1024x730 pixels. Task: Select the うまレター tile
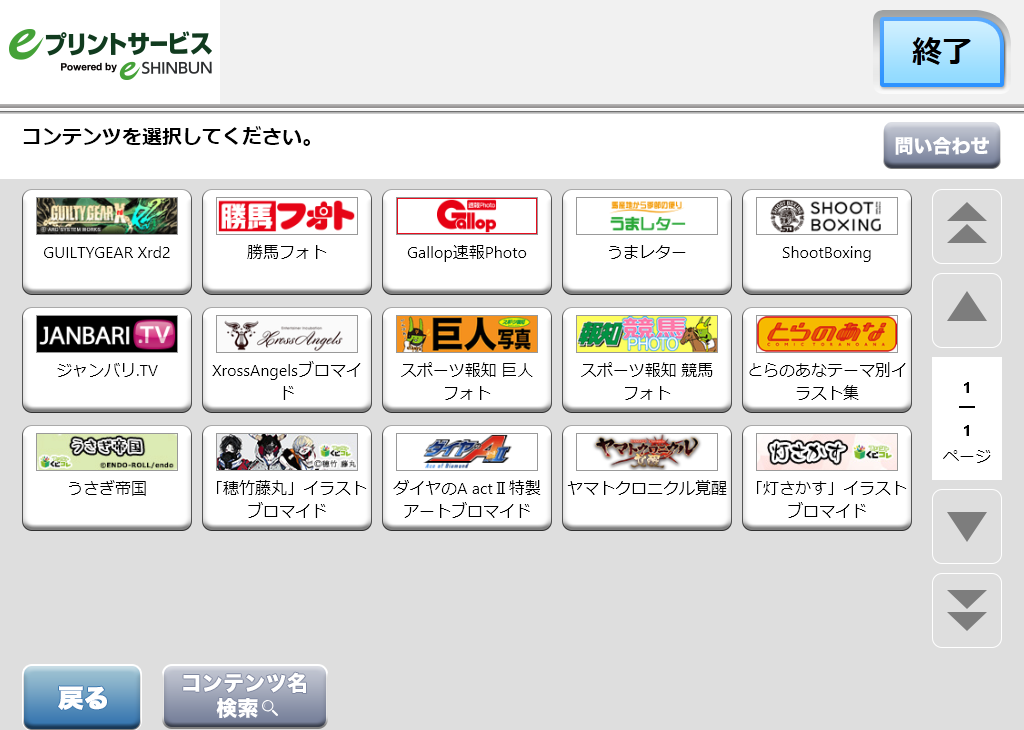[647, 240]
